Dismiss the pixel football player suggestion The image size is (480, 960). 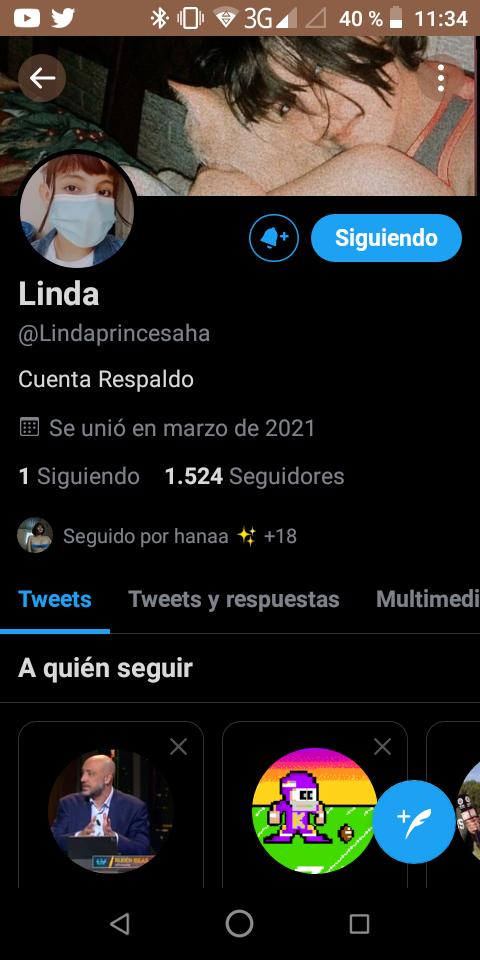pos(382,746)
